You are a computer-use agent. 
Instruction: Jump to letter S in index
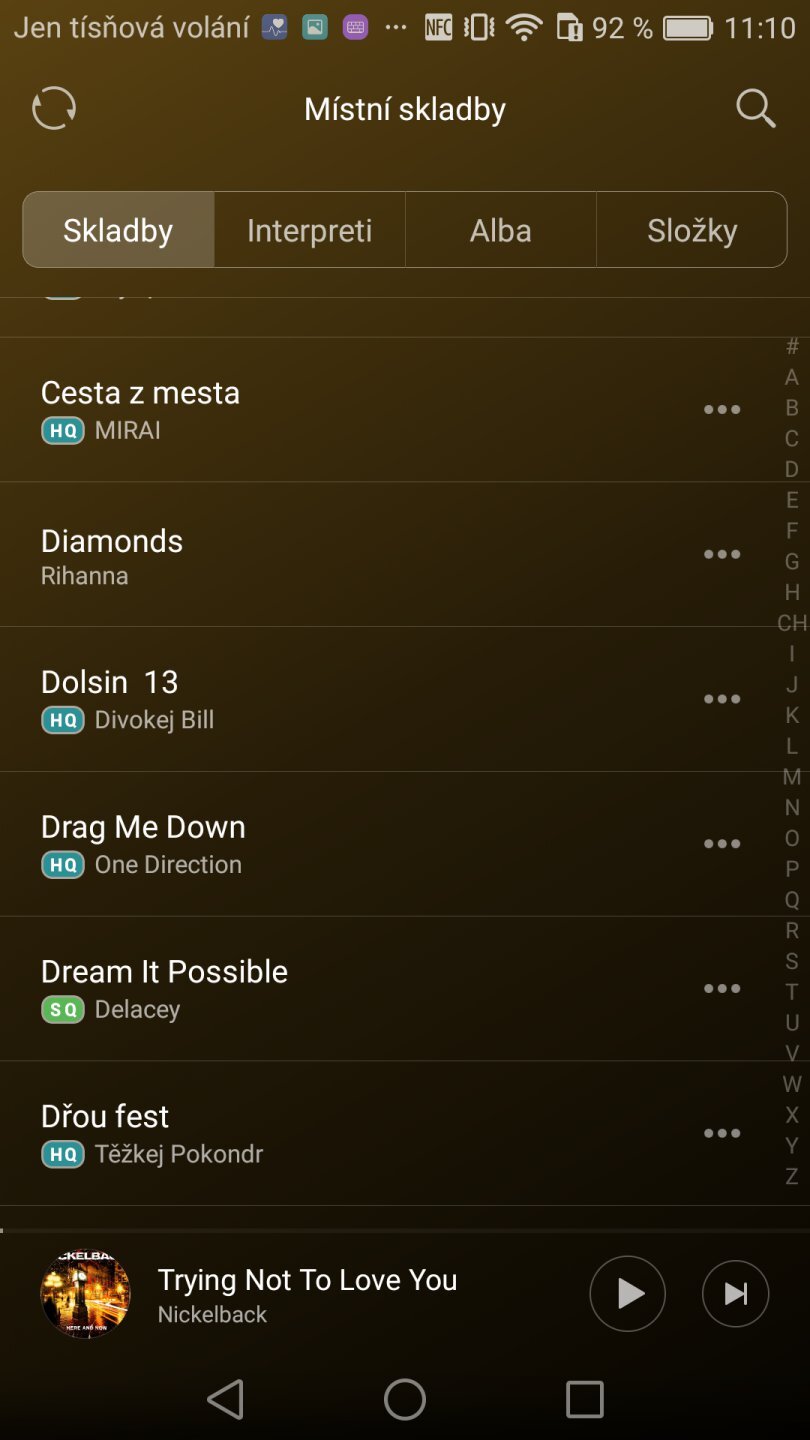[791, 961]
